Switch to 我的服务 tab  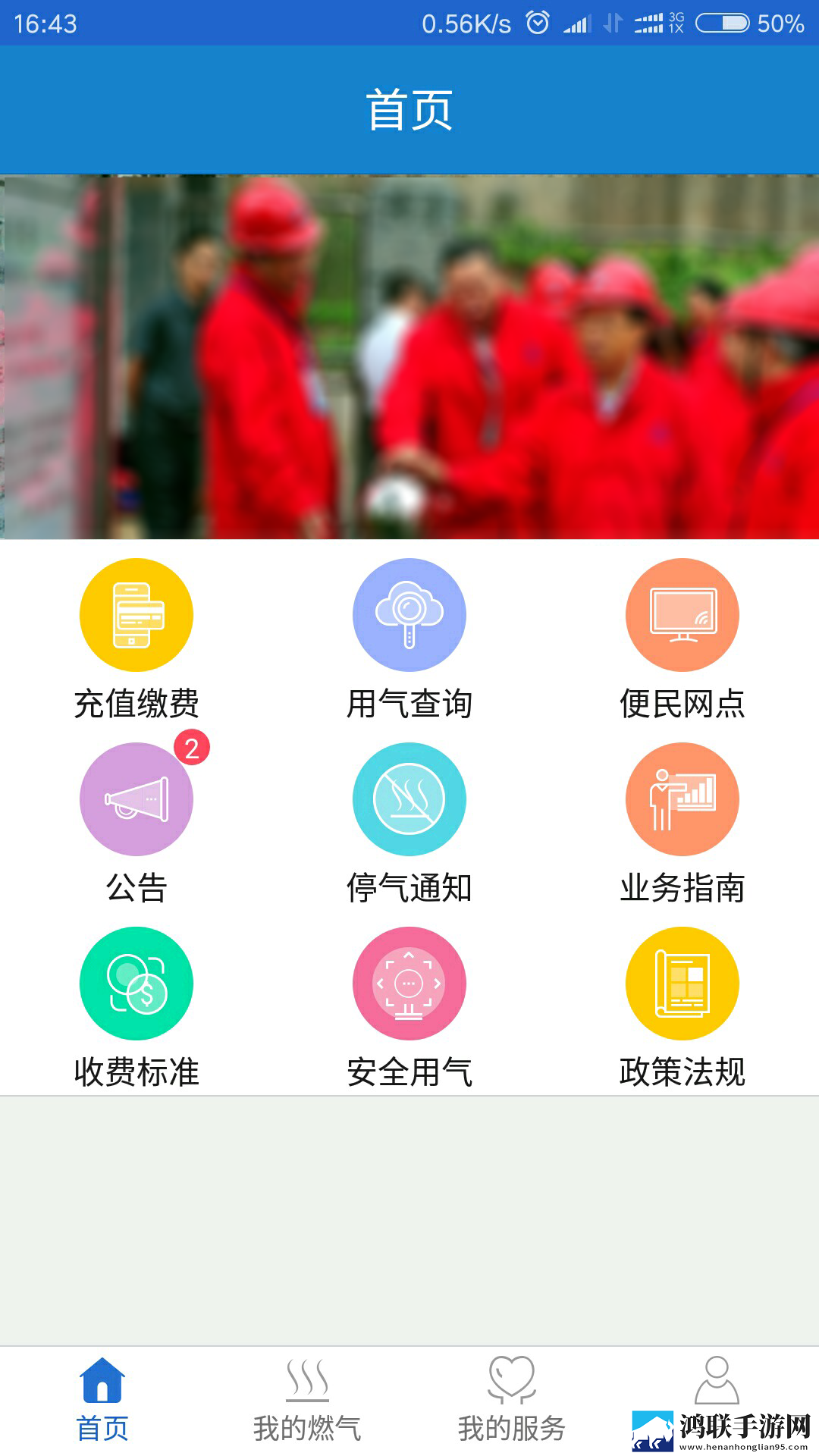click(512, 1400)
